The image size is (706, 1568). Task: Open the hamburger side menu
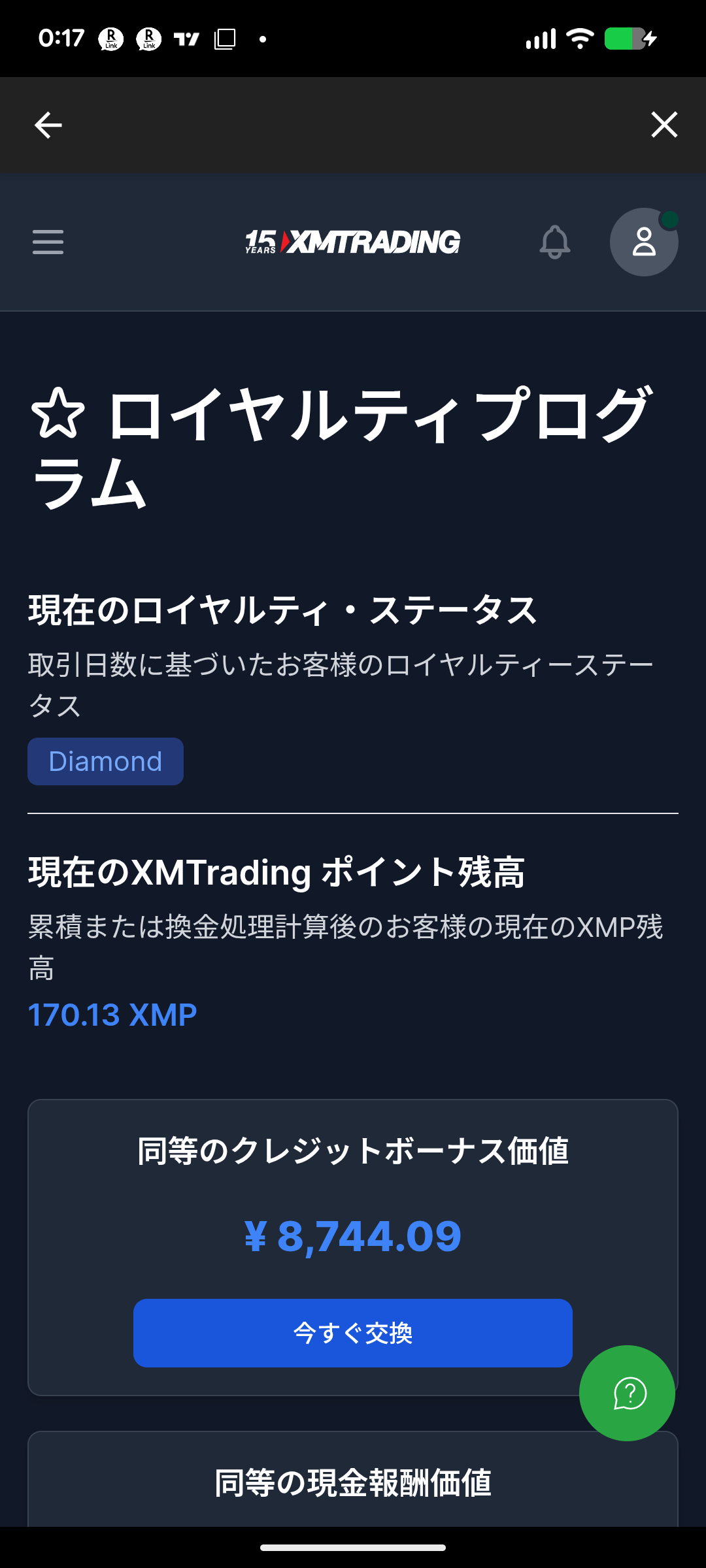(x=48, y=242)
